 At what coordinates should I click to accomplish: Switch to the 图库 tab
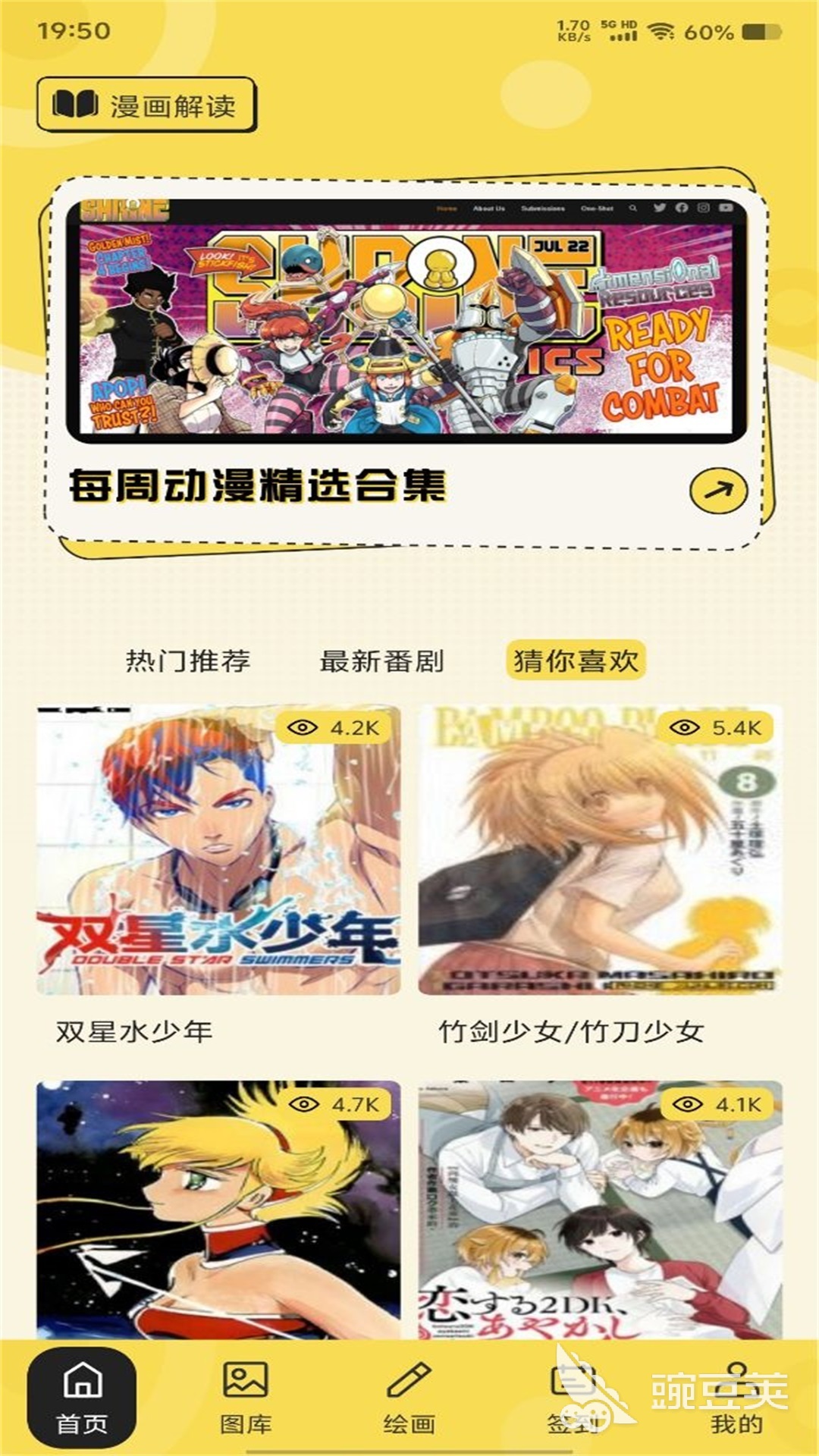pyautogui.click(x=245, y=1397)
